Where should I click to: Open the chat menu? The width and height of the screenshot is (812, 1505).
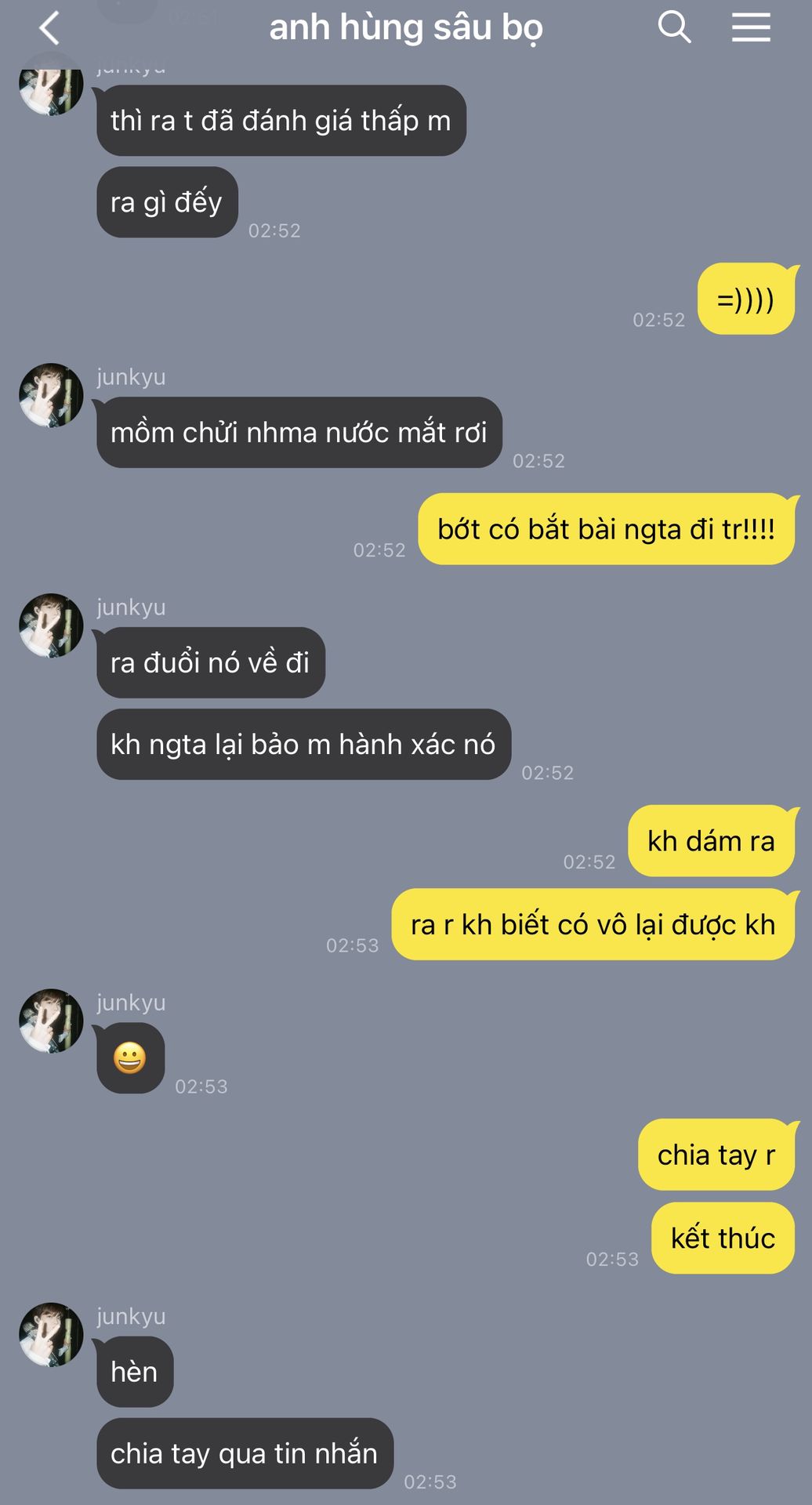[751, 28]
